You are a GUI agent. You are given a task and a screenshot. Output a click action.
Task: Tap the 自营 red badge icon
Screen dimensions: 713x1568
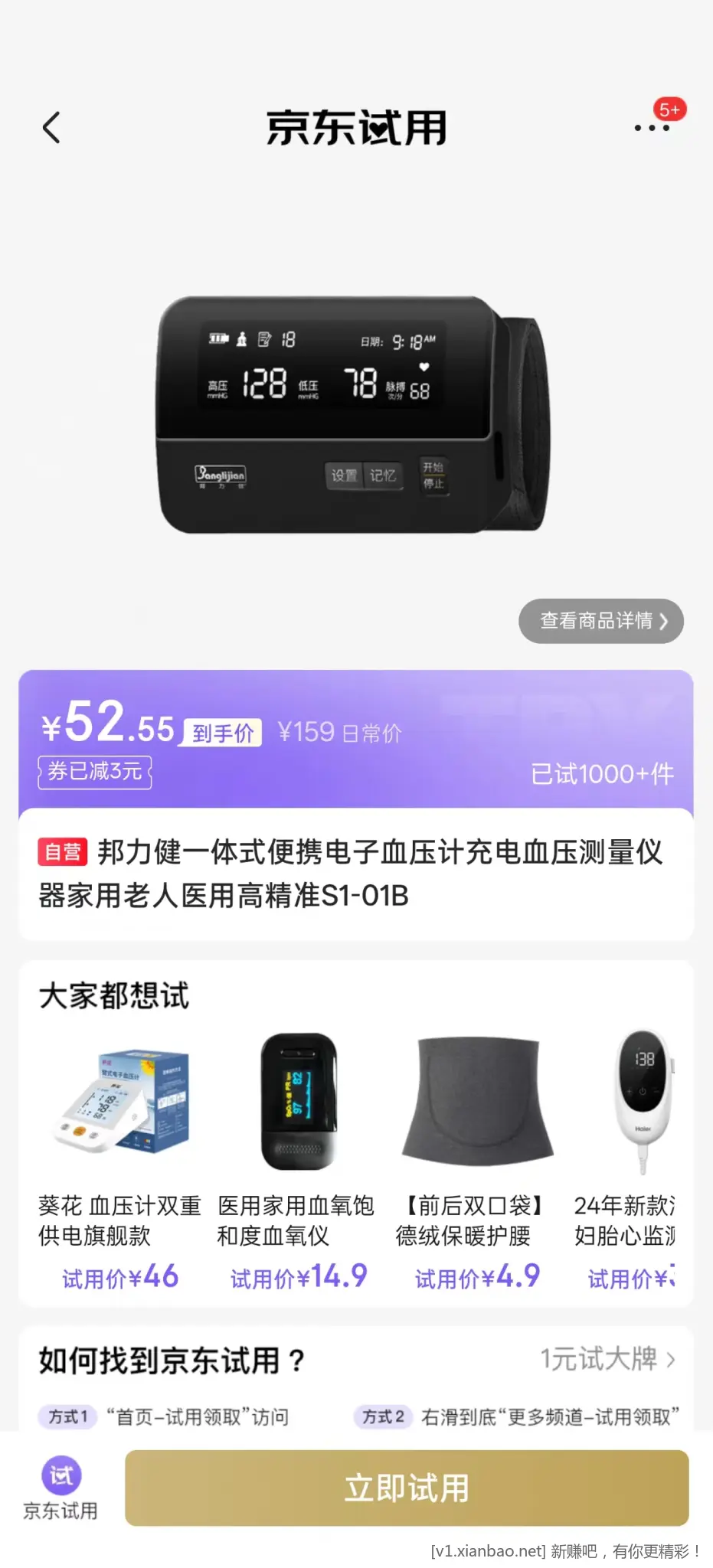pos(63,852)
